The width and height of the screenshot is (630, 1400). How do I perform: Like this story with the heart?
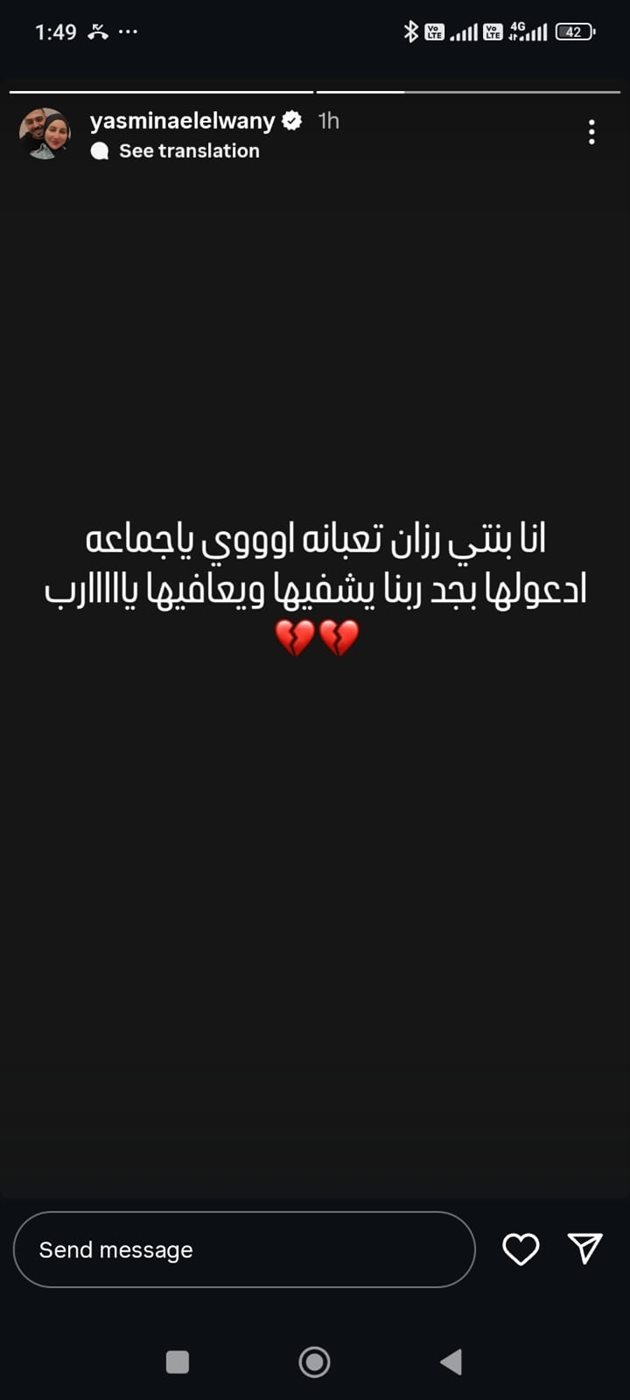pos(520,1249)
